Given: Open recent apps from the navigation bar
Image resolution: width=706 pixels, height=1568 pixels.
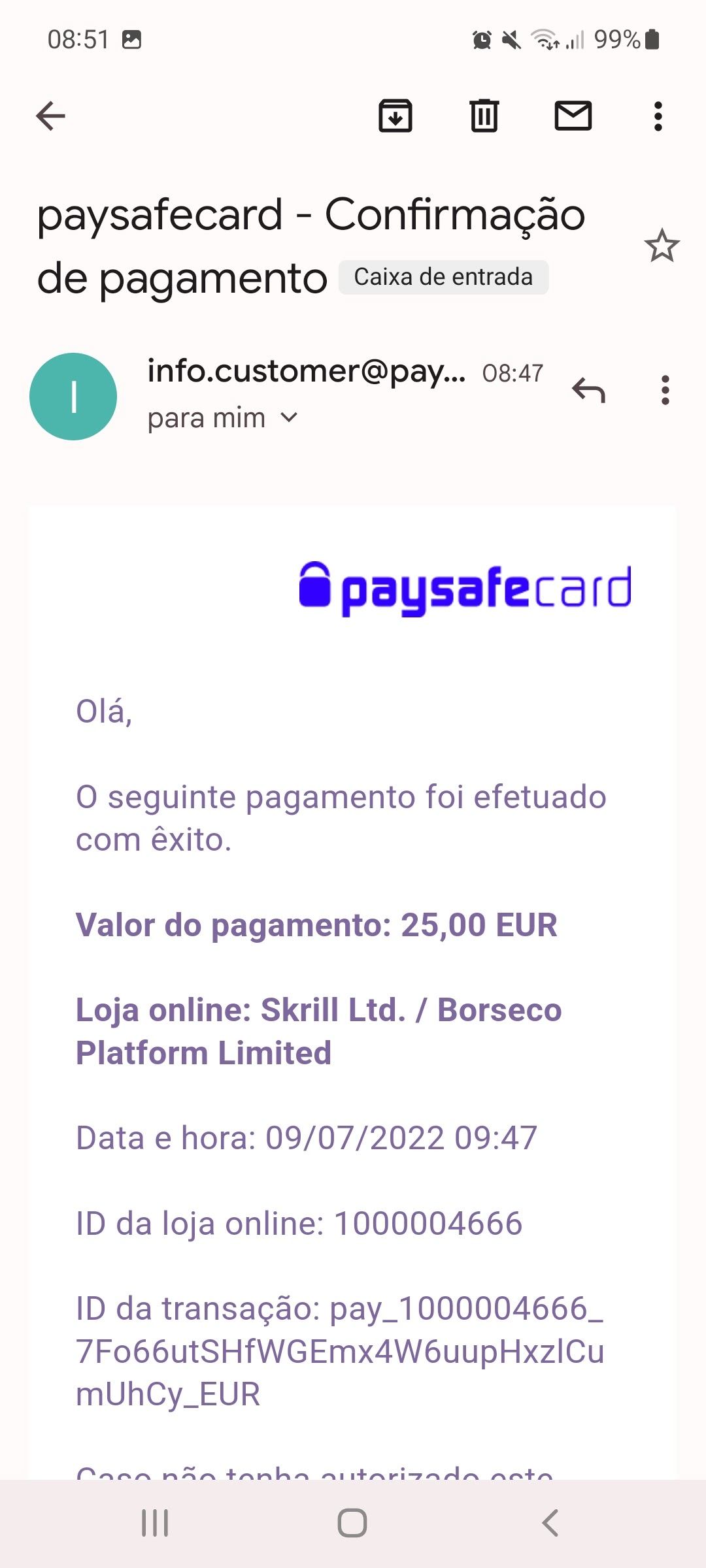Looking at the screenshot, I should pos(155,1523).
